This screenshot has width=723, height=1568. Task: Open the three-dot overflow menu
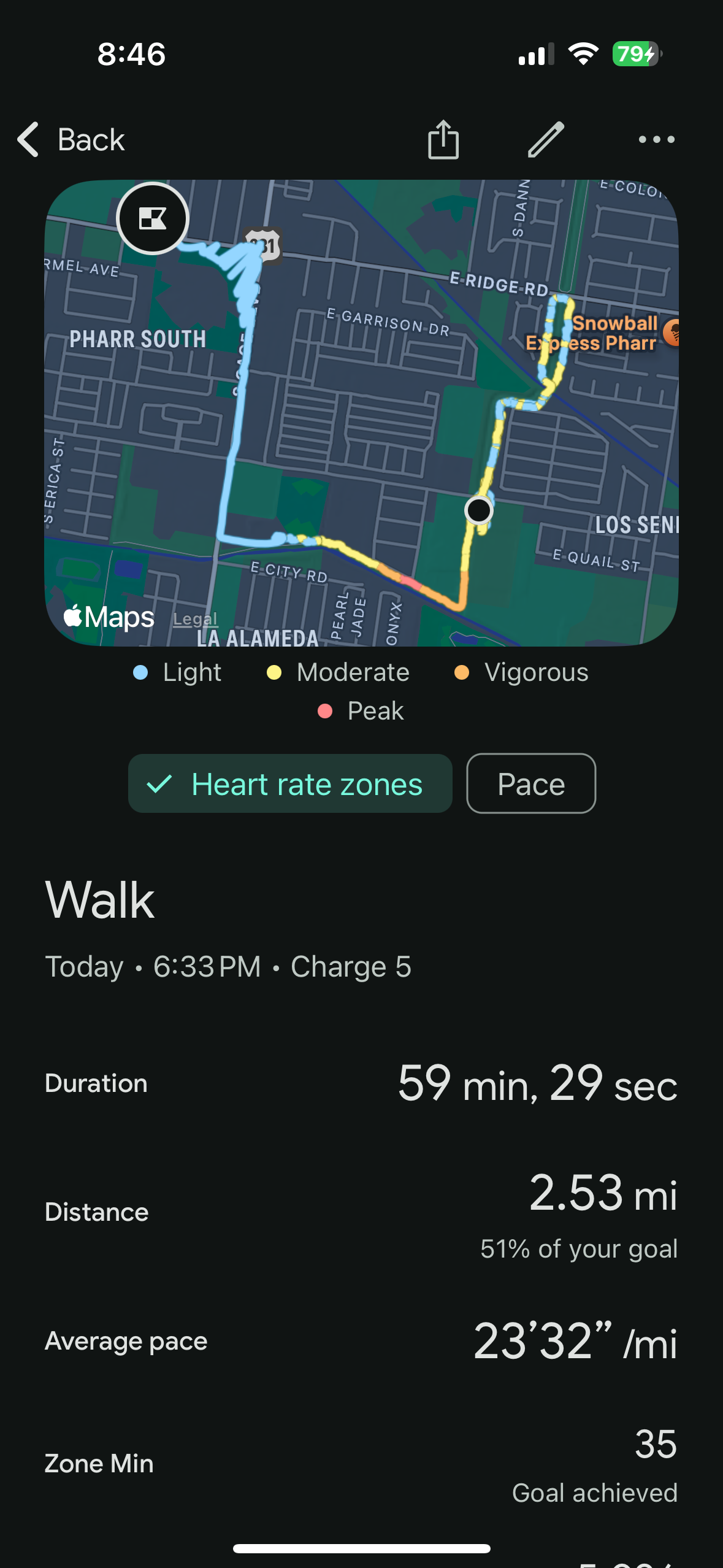pos(654,140)
